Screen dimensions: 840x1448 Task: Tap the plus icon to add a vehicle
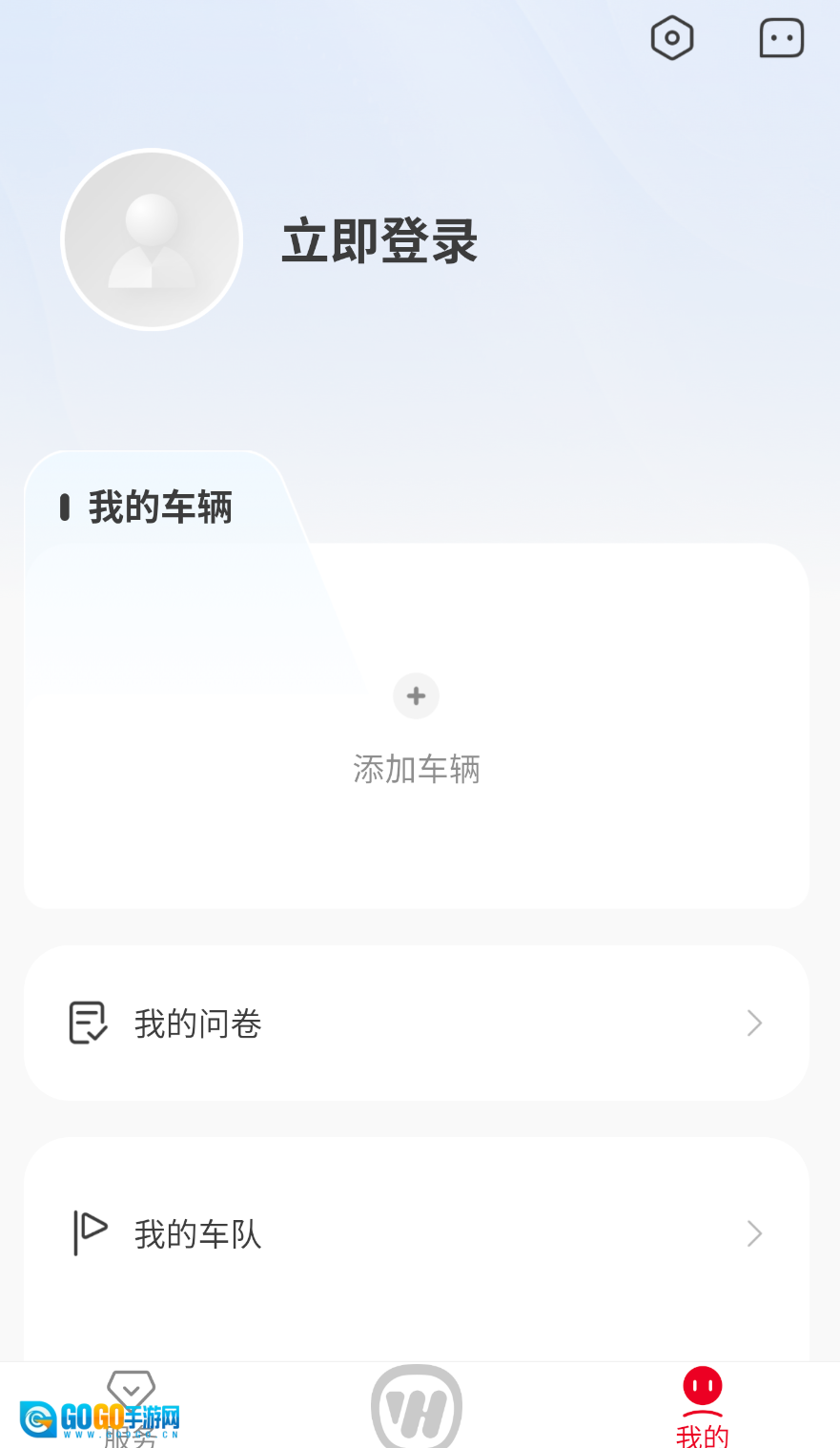click(x=416, y=695)
